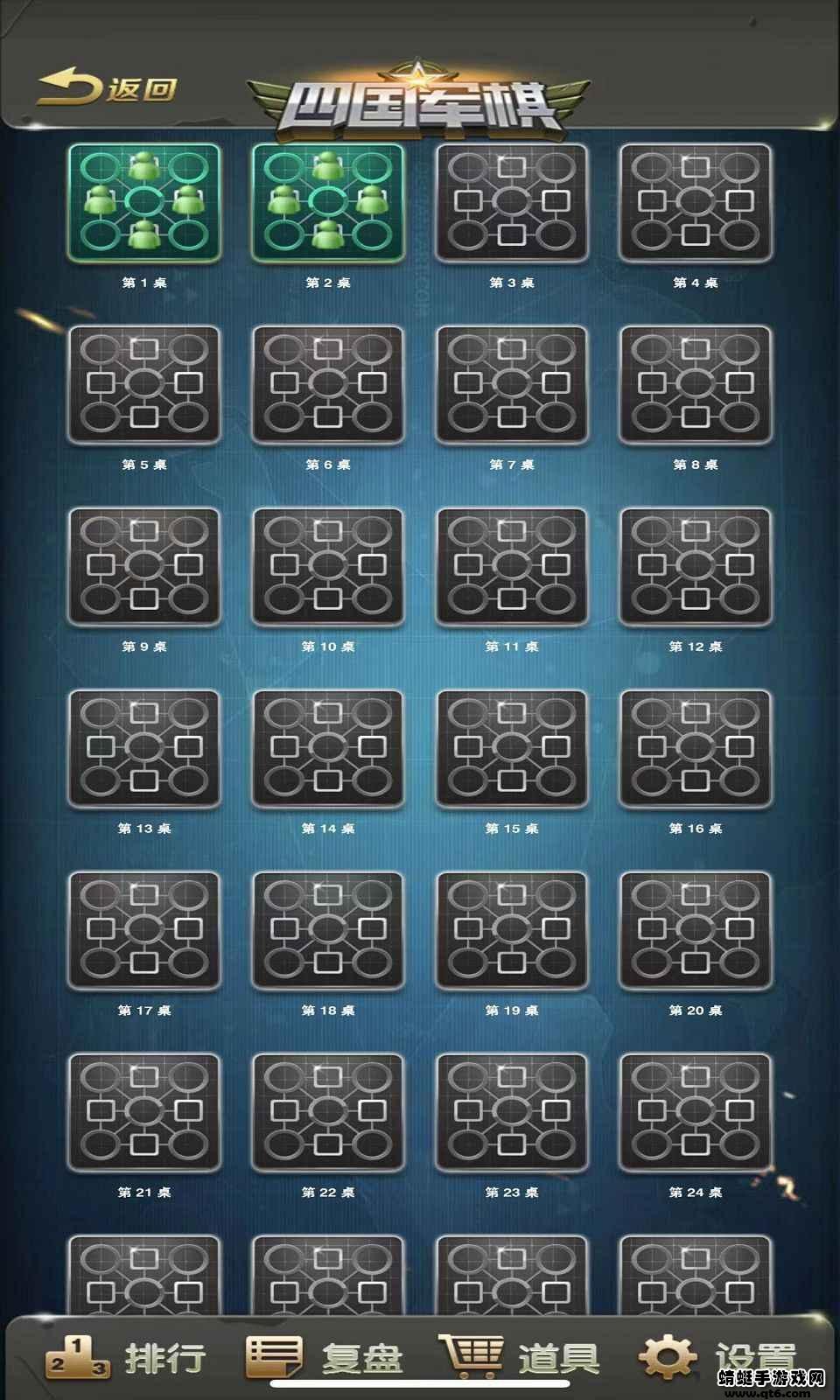Image resolution: width=840 pixels, height=1400 pixels.
Task: Enter table 第14桌
Action: point(328,749)
